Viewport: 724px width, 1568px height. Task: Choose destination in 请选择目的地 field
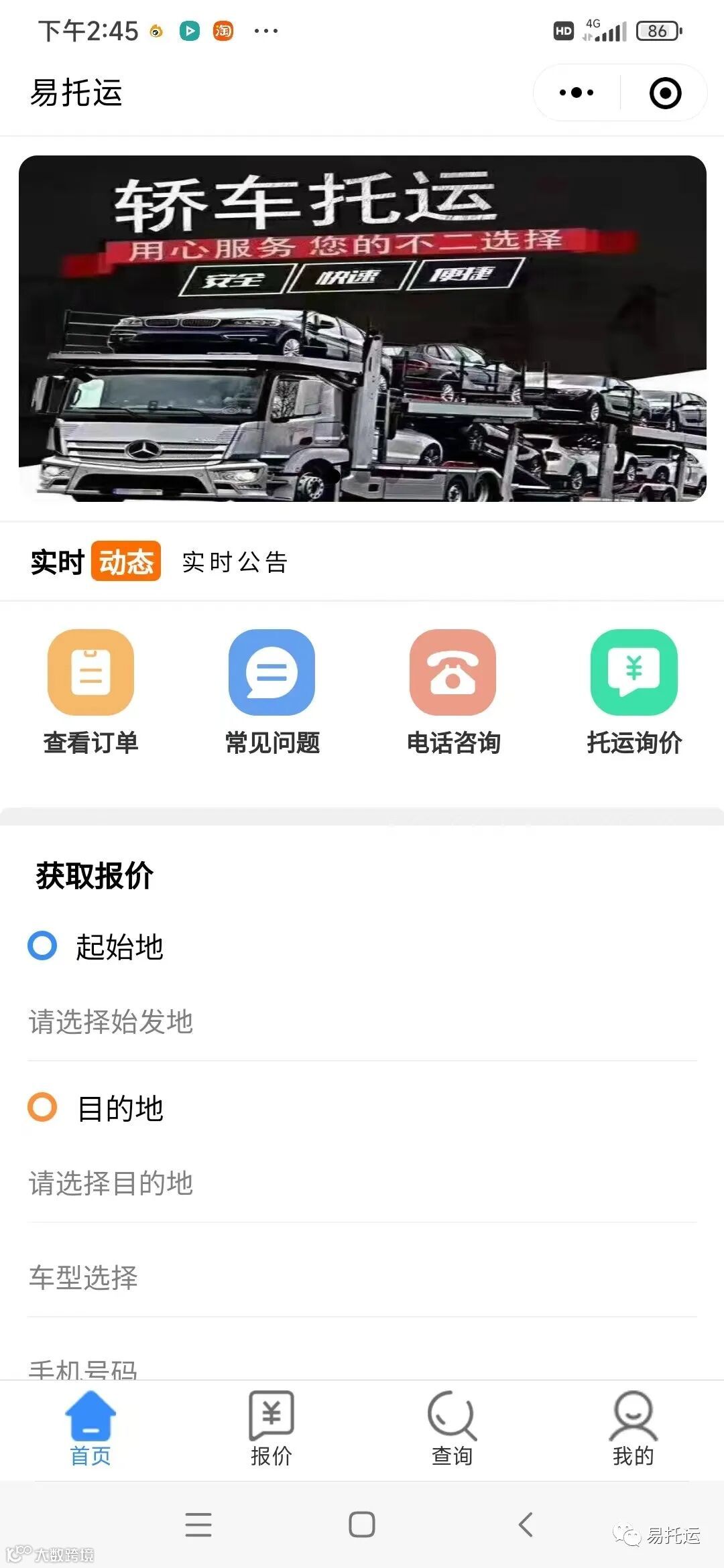[362, 1183]
